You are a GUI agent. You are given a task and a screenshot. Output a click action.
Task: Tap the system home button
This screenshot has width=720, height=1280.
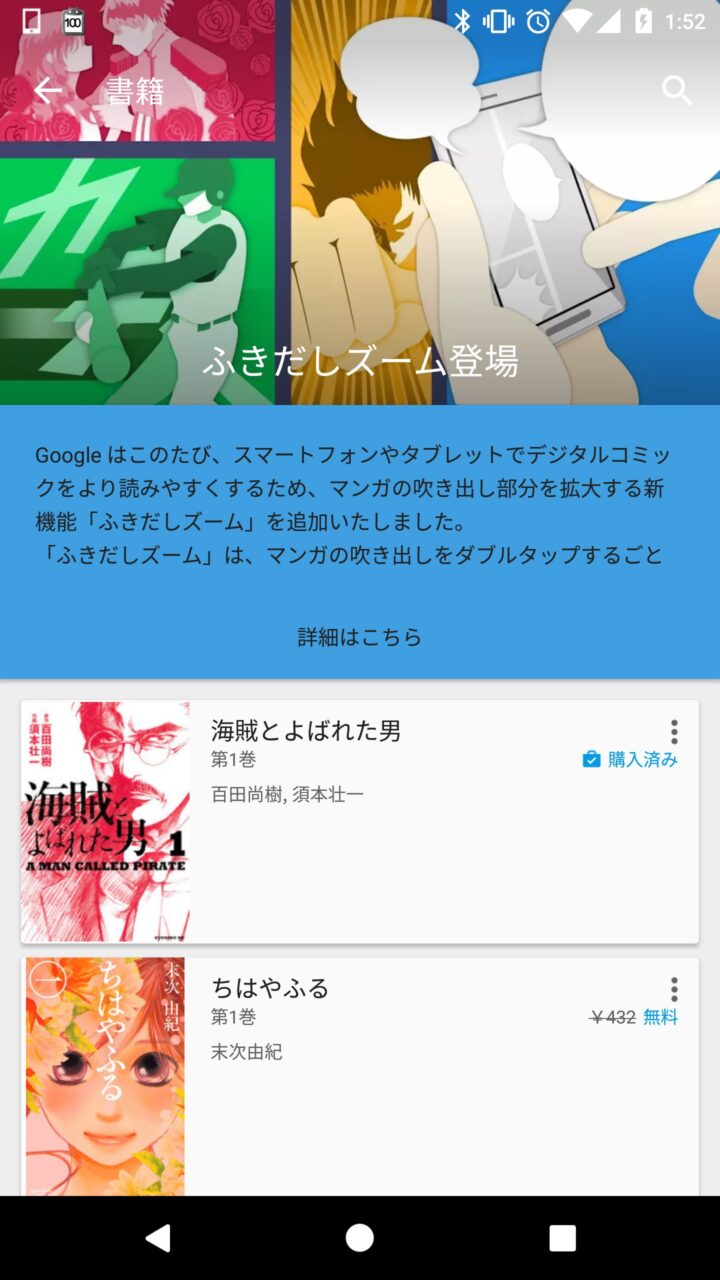(360, 1238)
